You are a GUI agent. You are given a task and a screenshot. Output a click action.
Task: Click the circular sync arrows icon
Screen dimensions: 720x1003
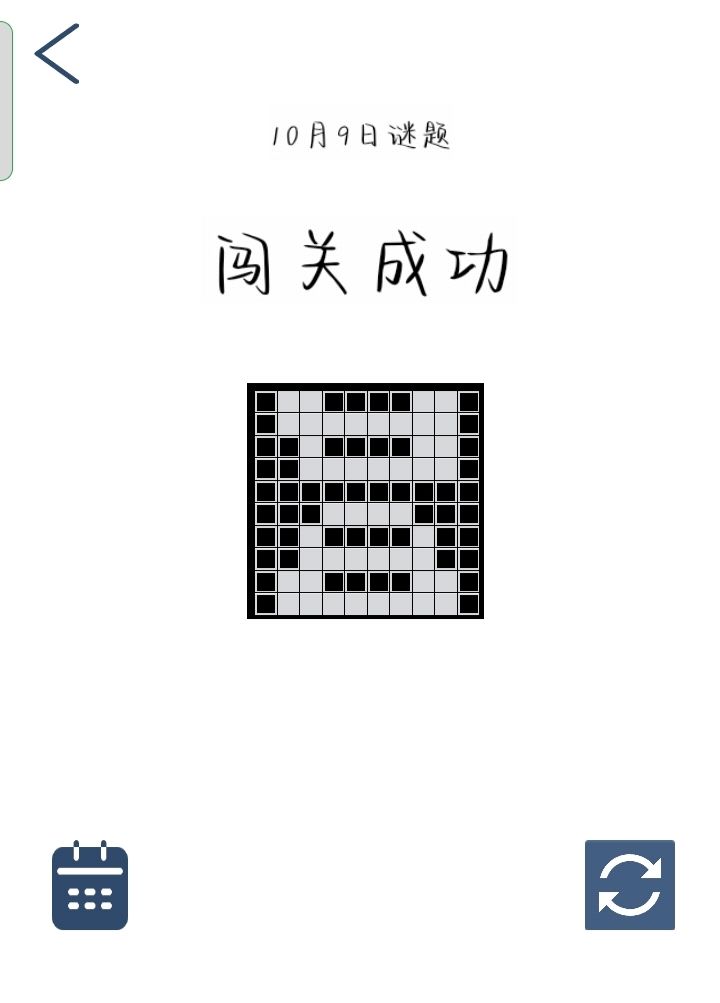(x=630, y=884)
